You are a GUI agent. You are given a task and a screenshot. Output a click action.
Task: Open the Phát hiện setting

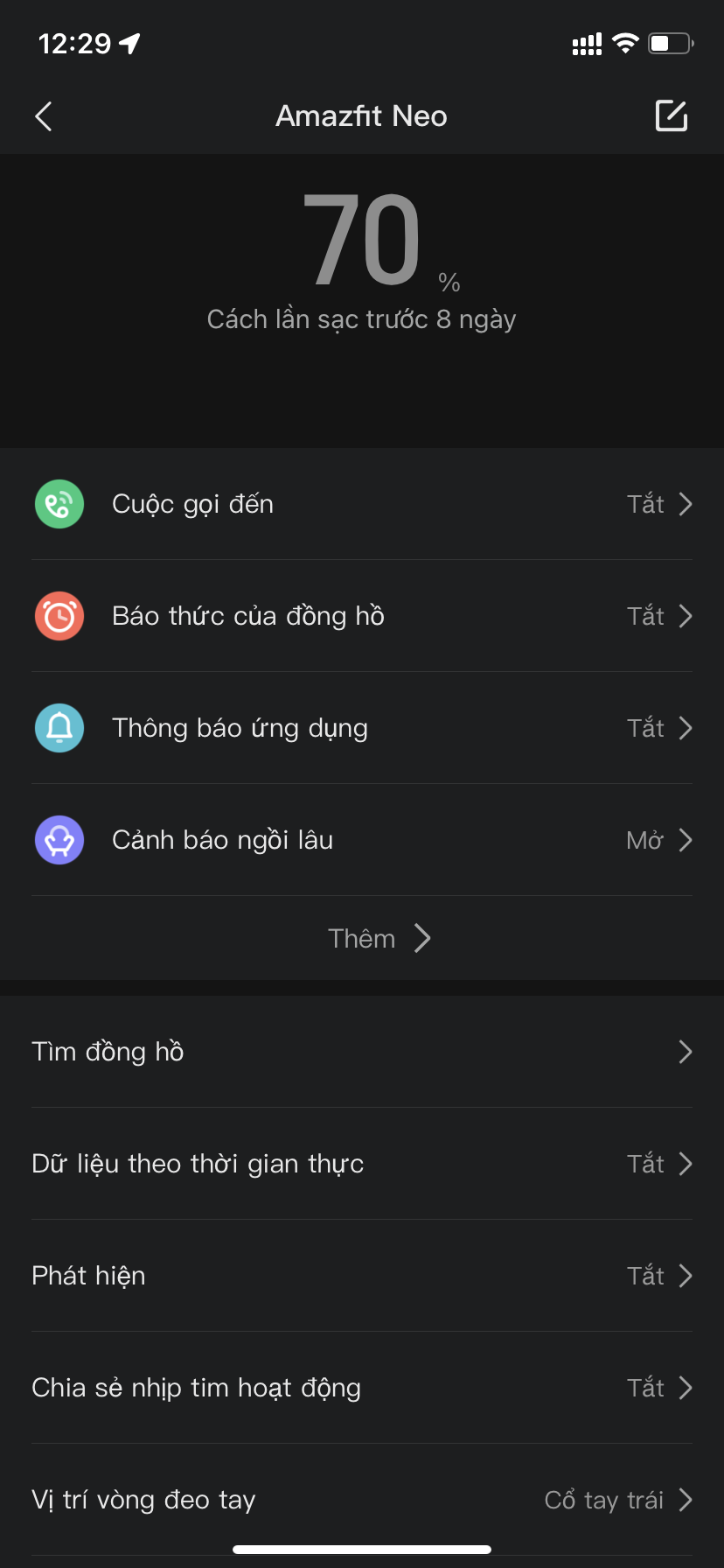pos(362,1276)
